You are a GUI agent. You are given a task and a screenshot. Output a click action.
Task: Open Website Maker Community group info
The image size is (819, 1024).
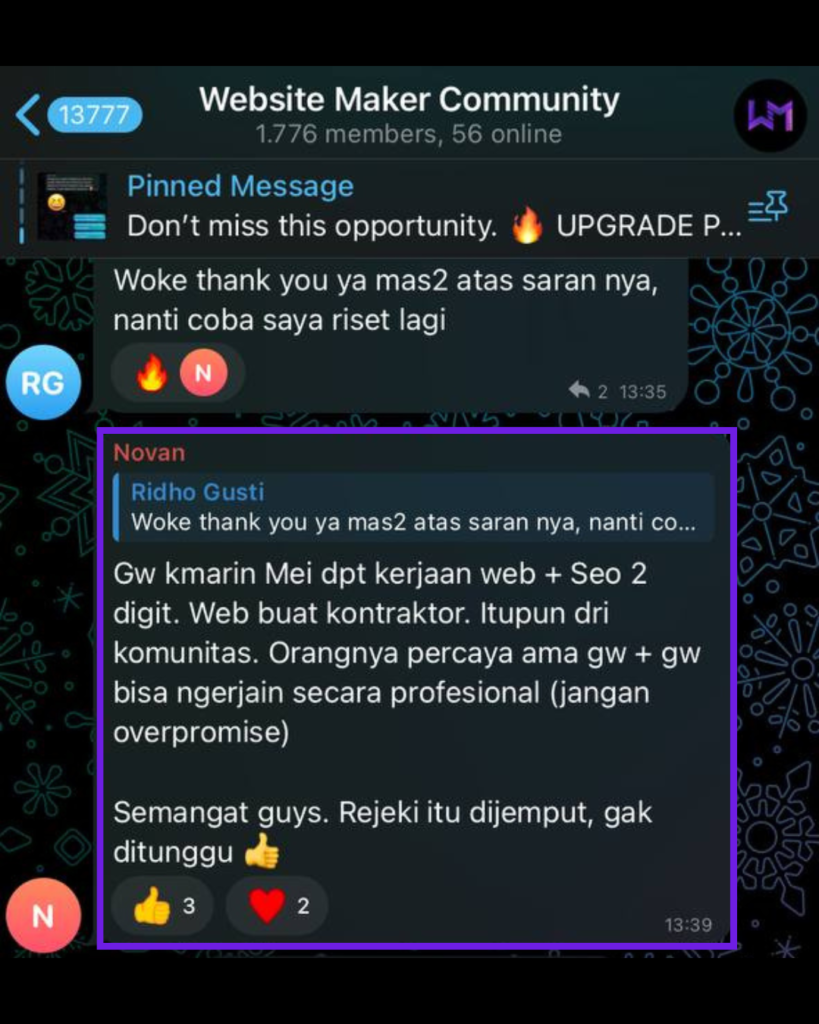[408, 115]
